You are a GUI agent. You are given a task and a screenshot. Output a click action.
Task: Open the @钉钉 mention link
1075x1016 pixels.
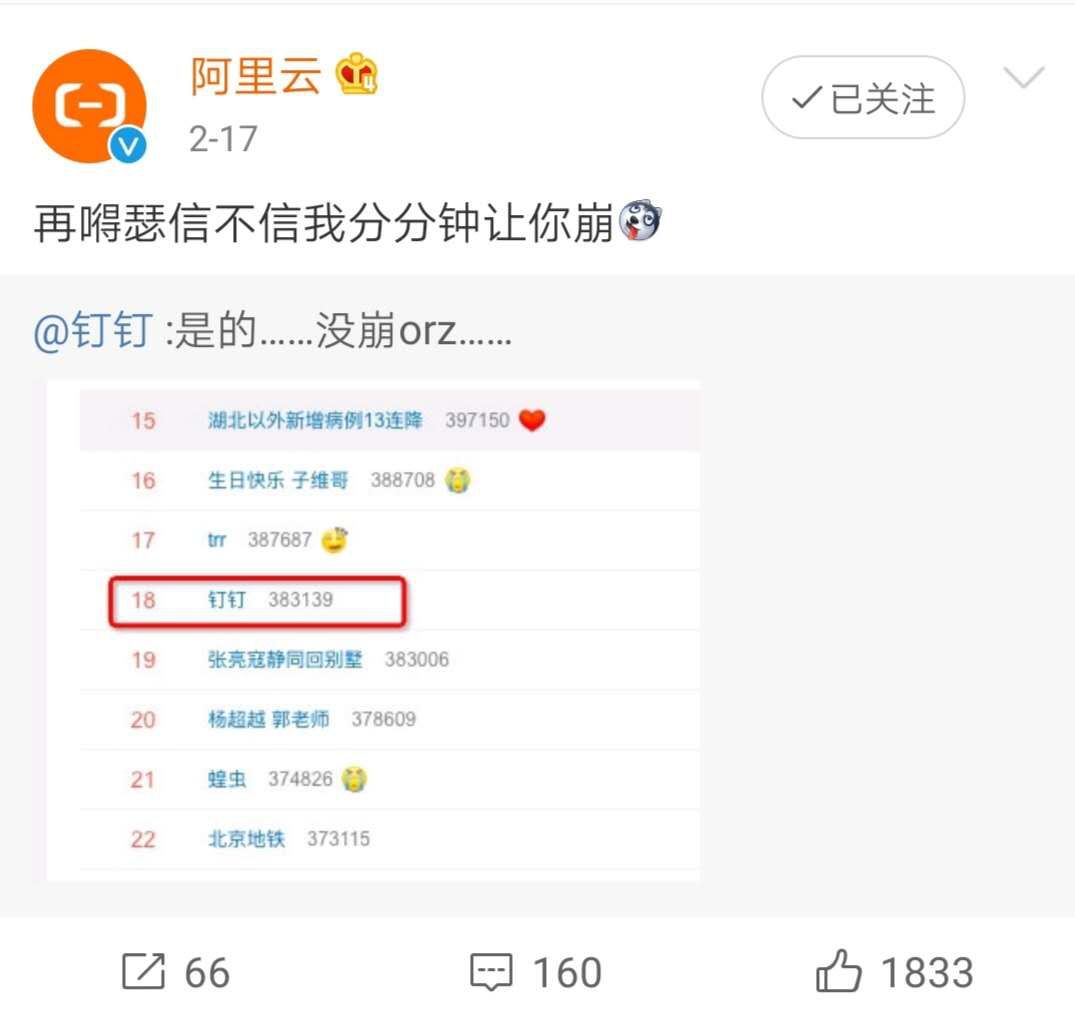coord(94,332)
